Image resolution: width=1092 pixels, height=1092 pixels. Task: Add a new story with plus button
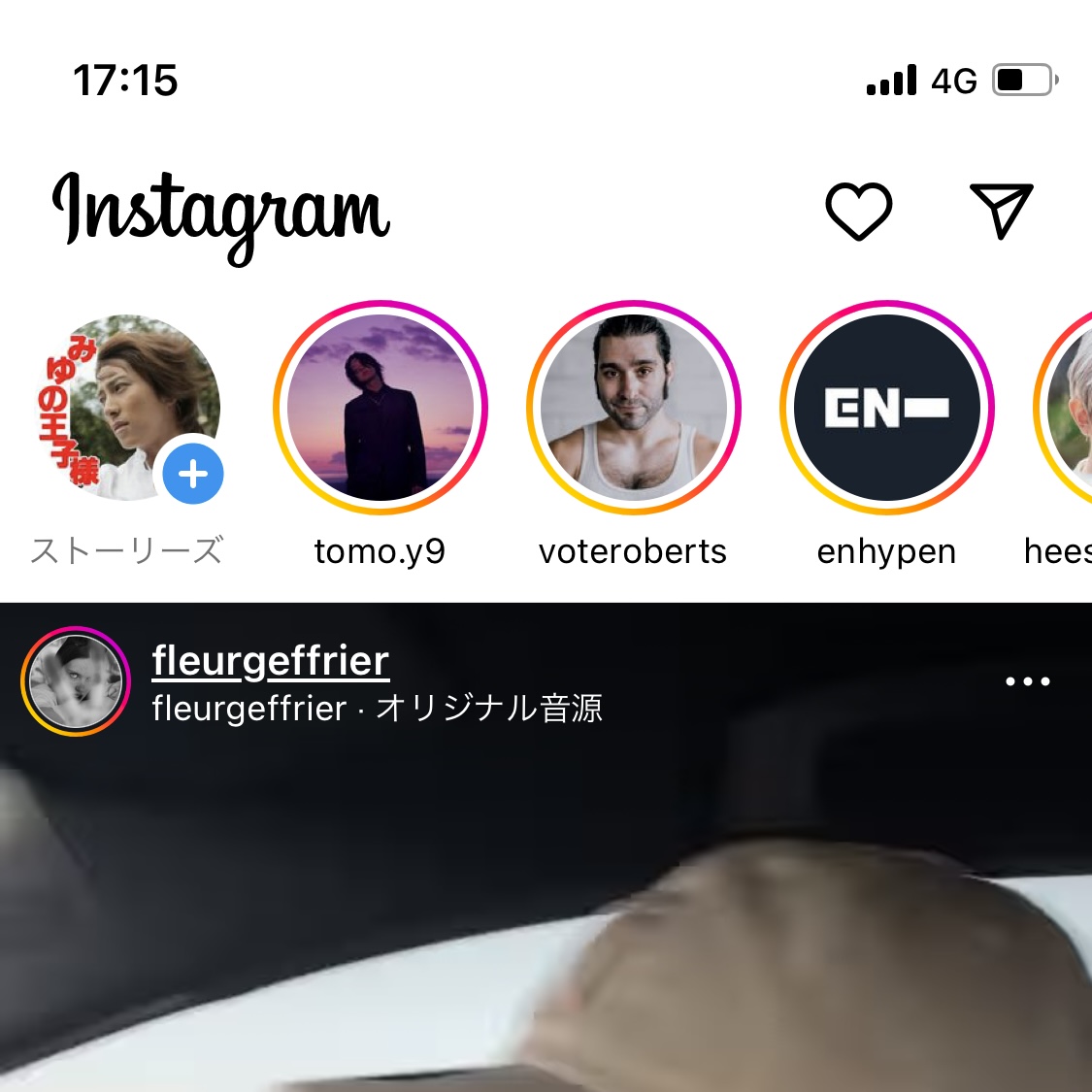193,475
